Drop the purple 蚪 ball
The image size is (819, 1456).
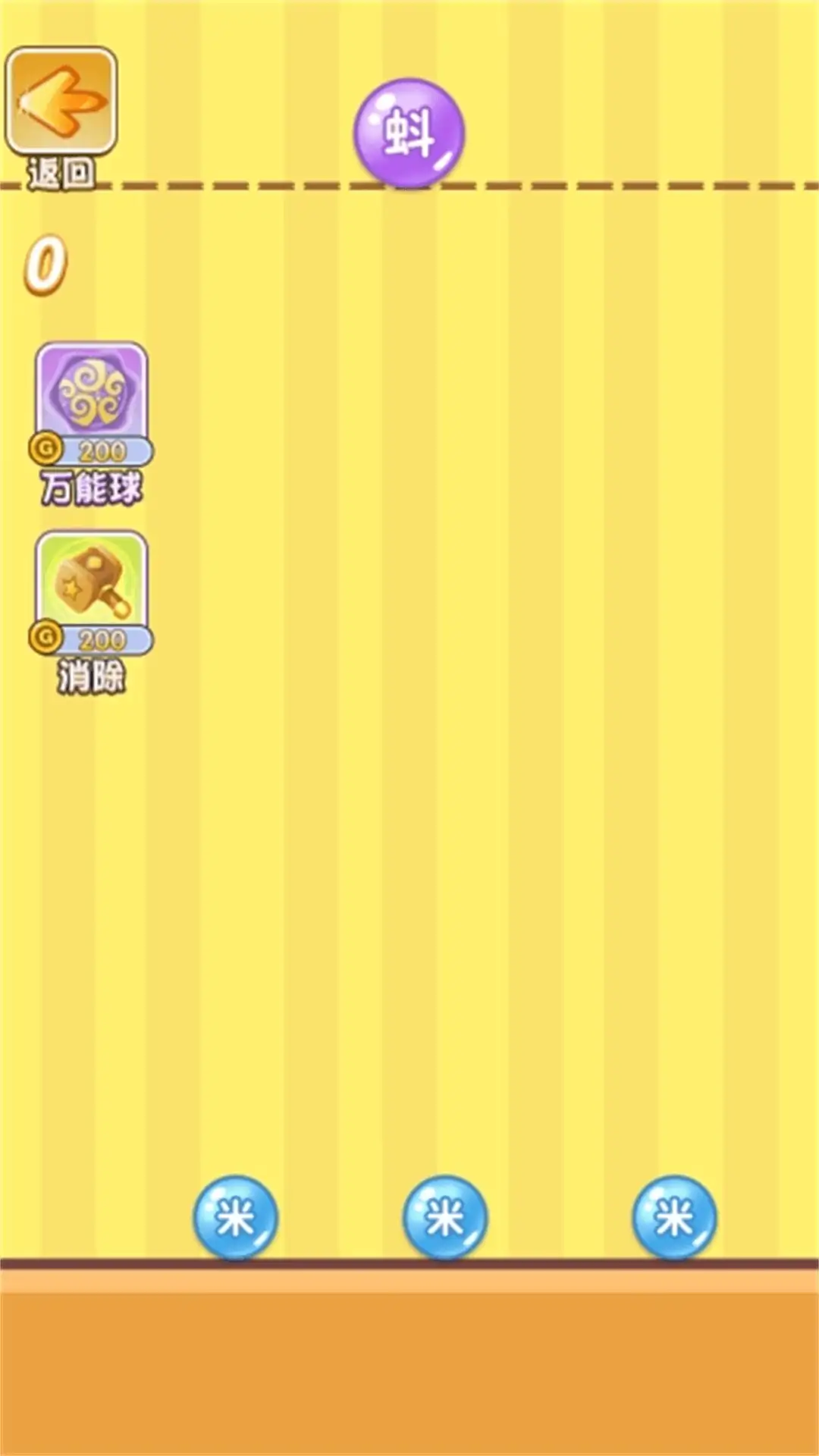coord(409,133)
